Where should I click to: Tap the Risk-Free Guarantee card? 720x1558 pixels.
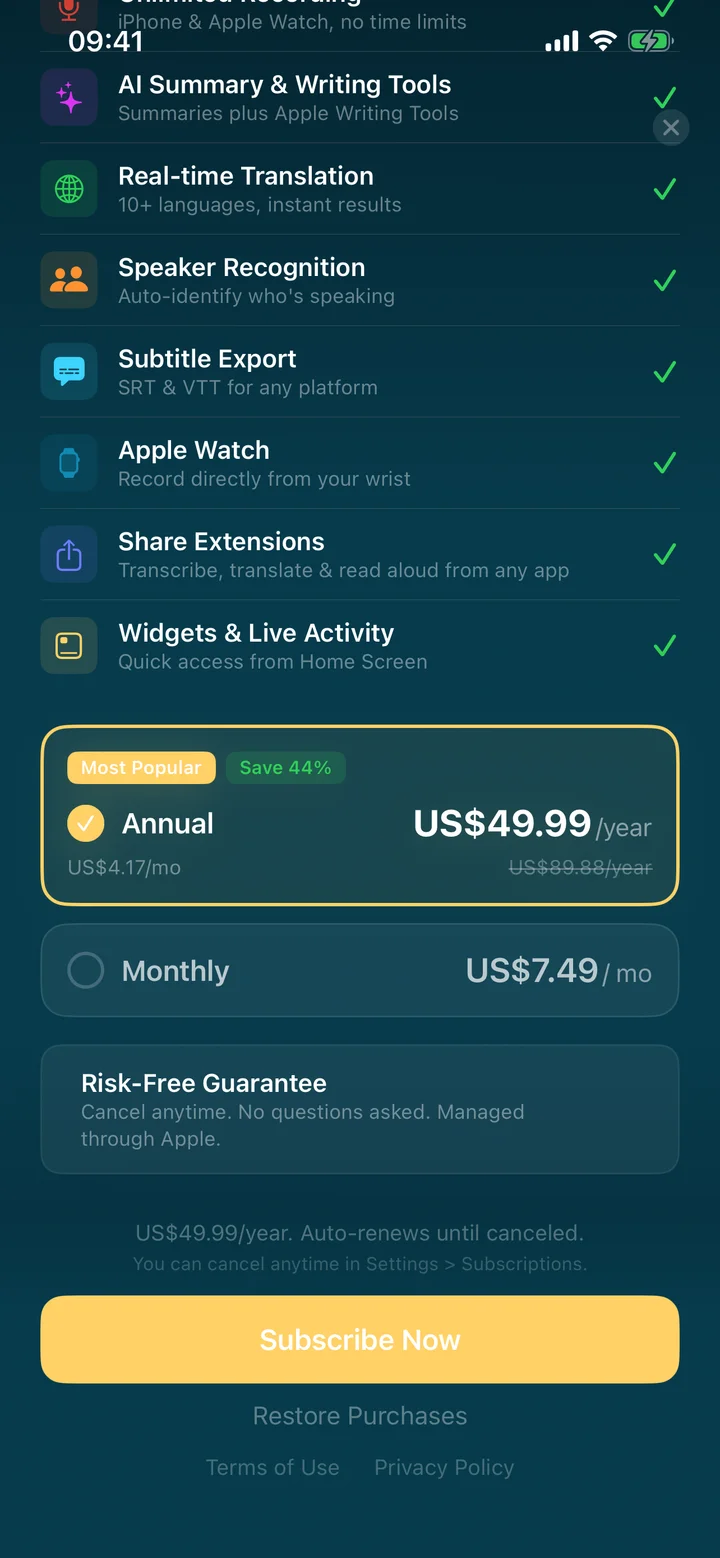[x=360, y=1109]
